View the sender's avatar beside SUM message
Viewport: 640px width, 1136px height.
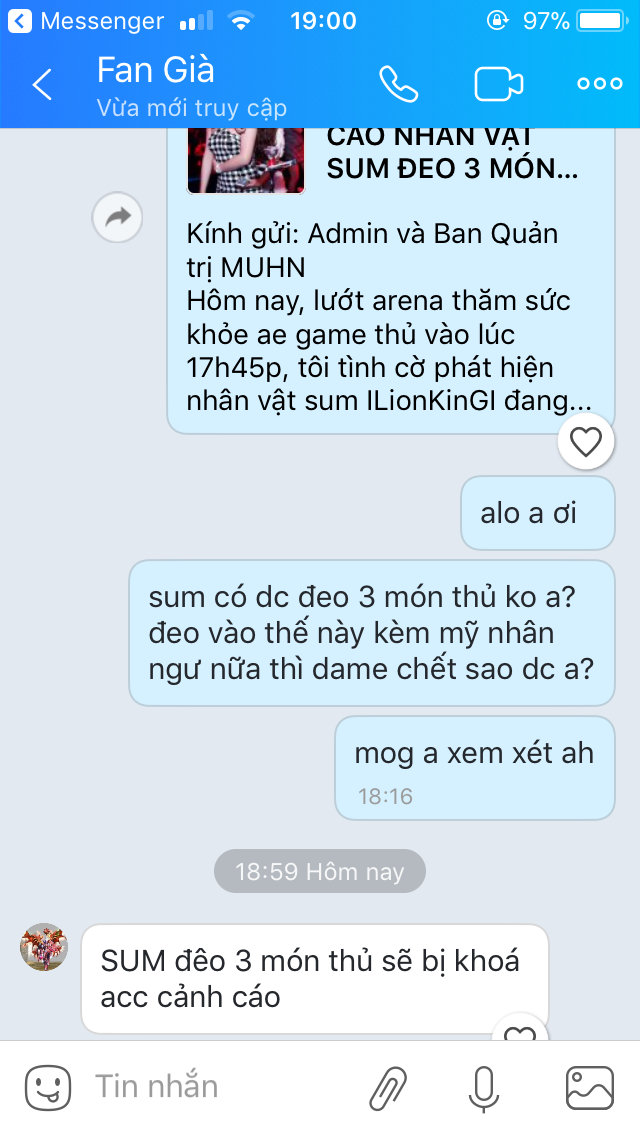point(44,947)
